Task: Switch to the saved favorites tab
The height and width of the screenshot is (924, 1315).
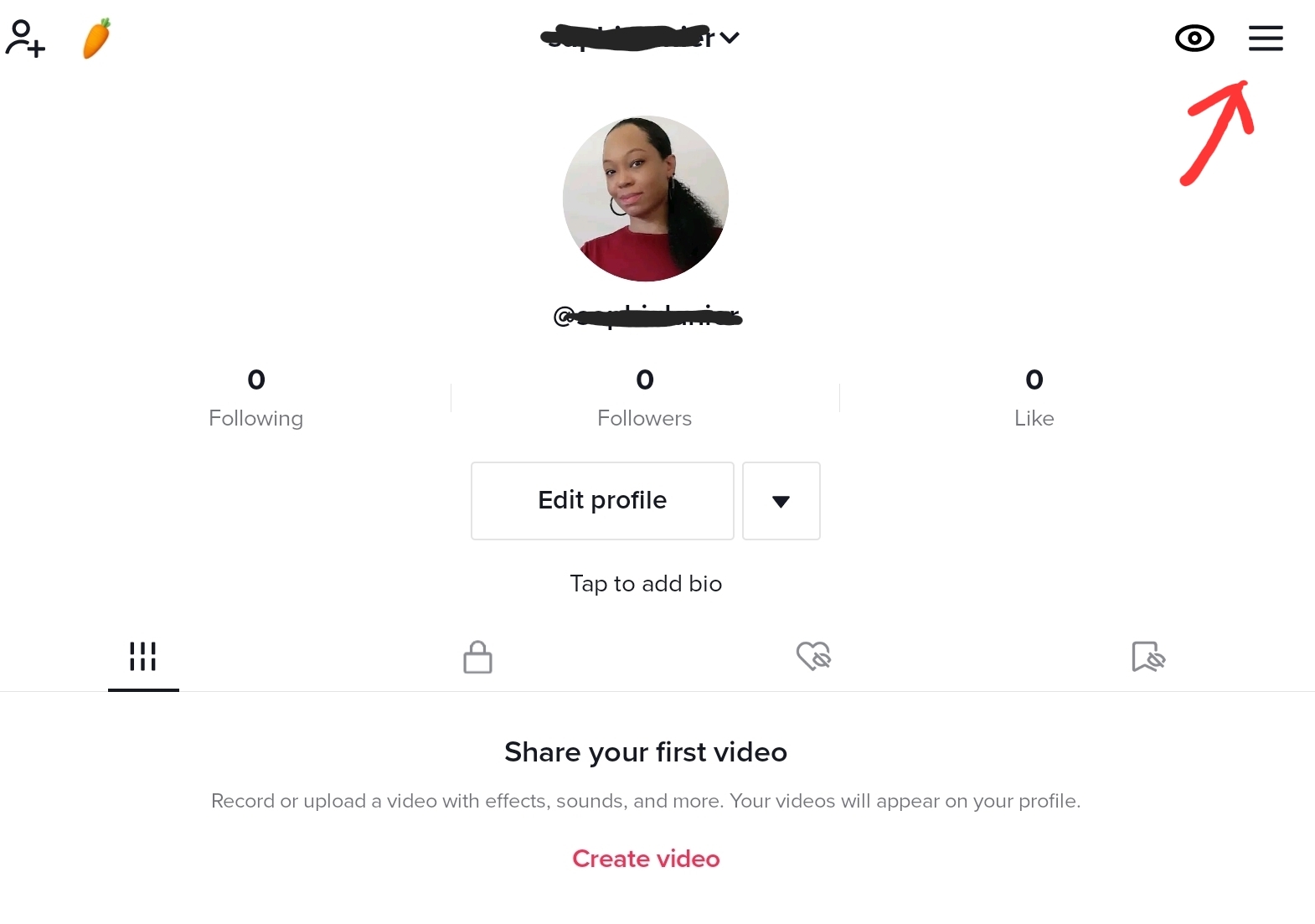Action: [x=1147, y=657]
